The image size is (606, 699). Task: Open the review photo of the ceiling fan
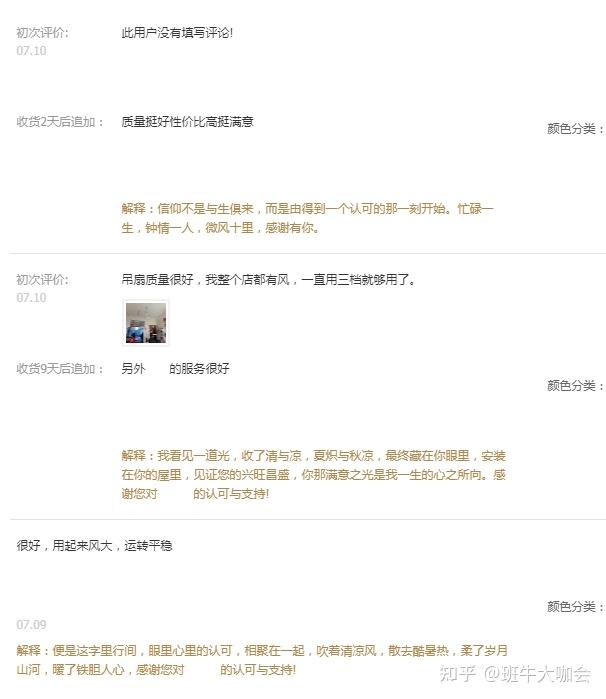coord(145,323)
